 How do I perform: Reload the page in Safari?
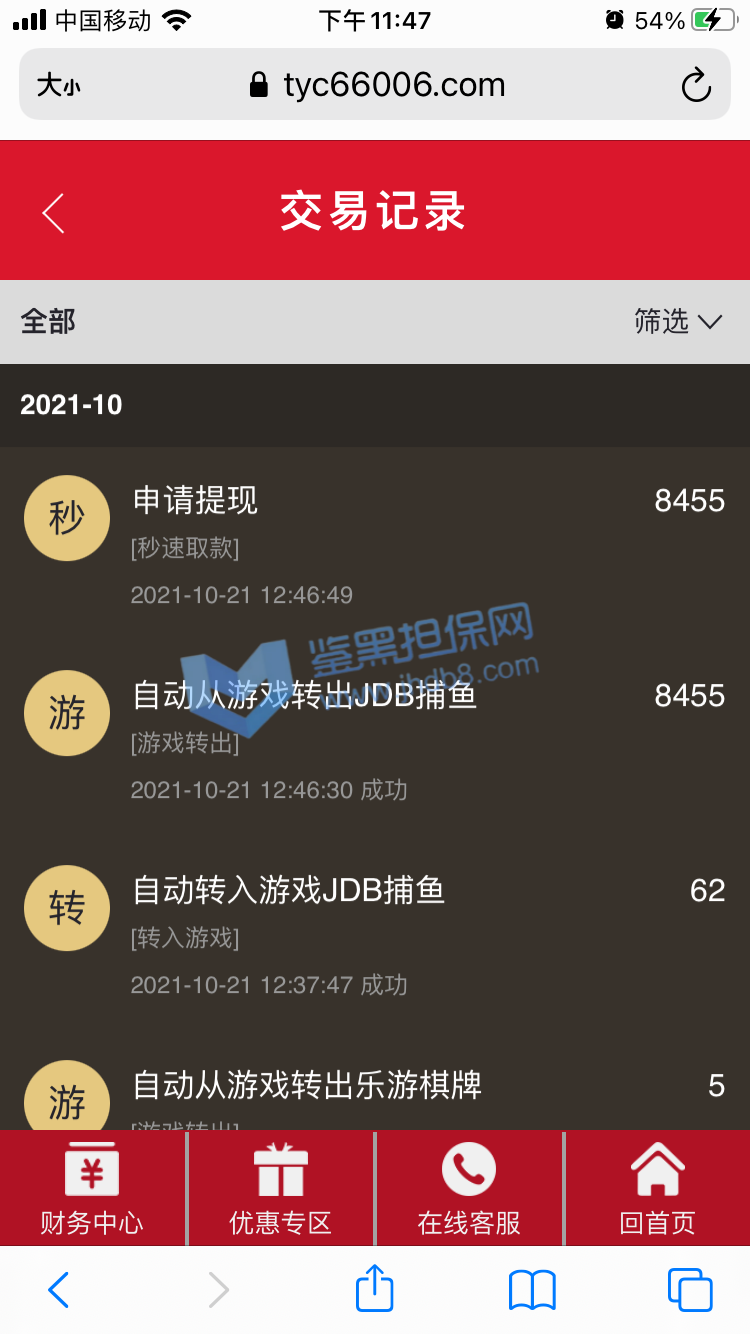(696, 86)
